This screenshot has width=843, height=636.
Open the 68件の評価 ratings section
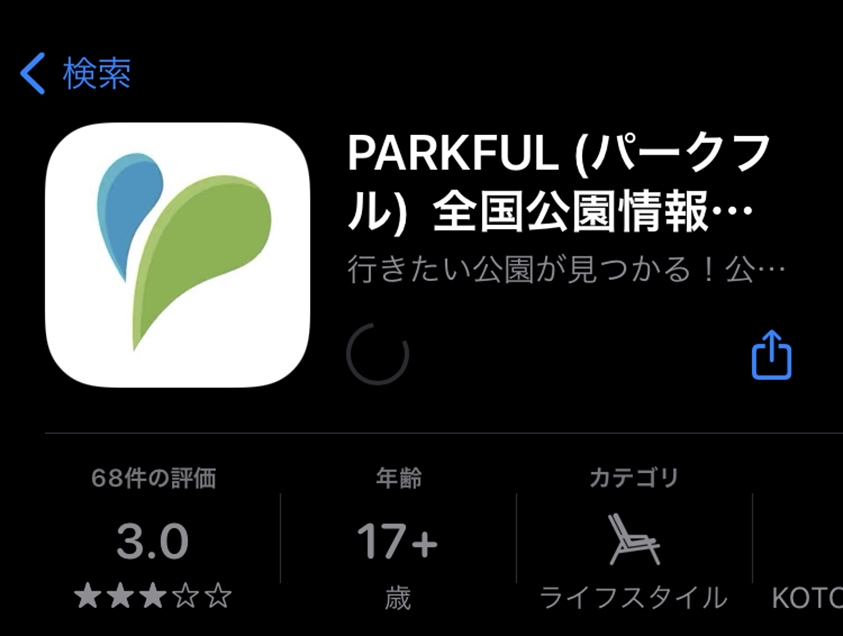[x=153, y=541]
